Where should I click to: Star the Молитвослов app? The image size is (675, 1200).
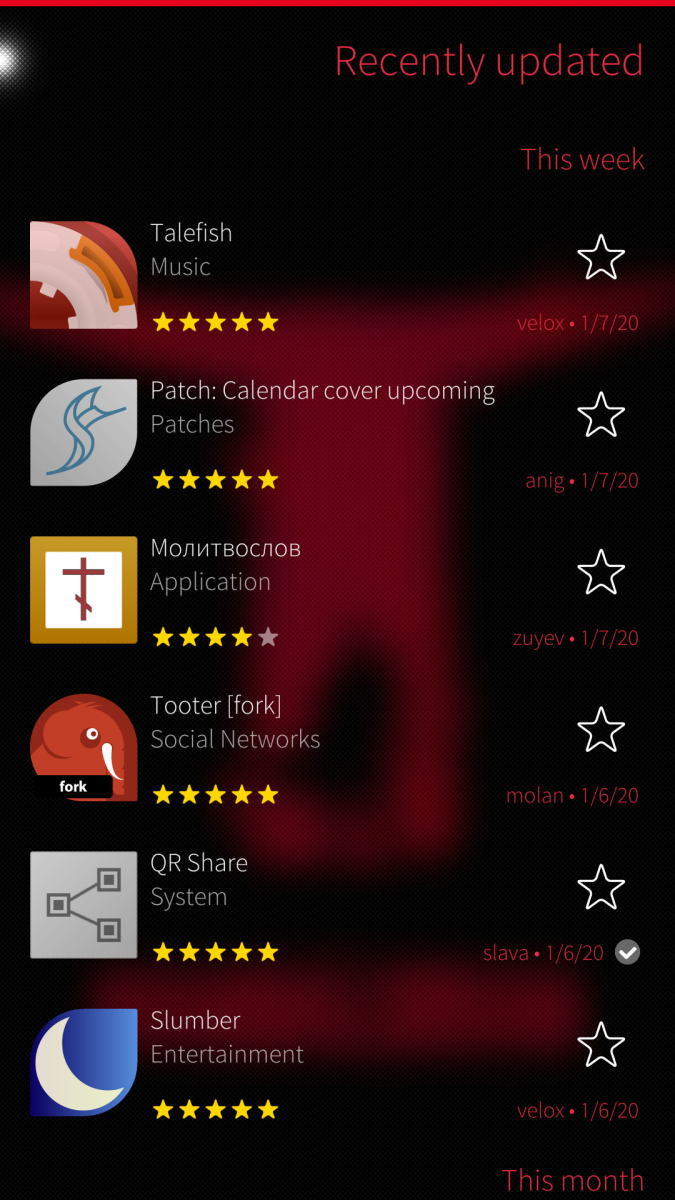[x=601, y=573]
